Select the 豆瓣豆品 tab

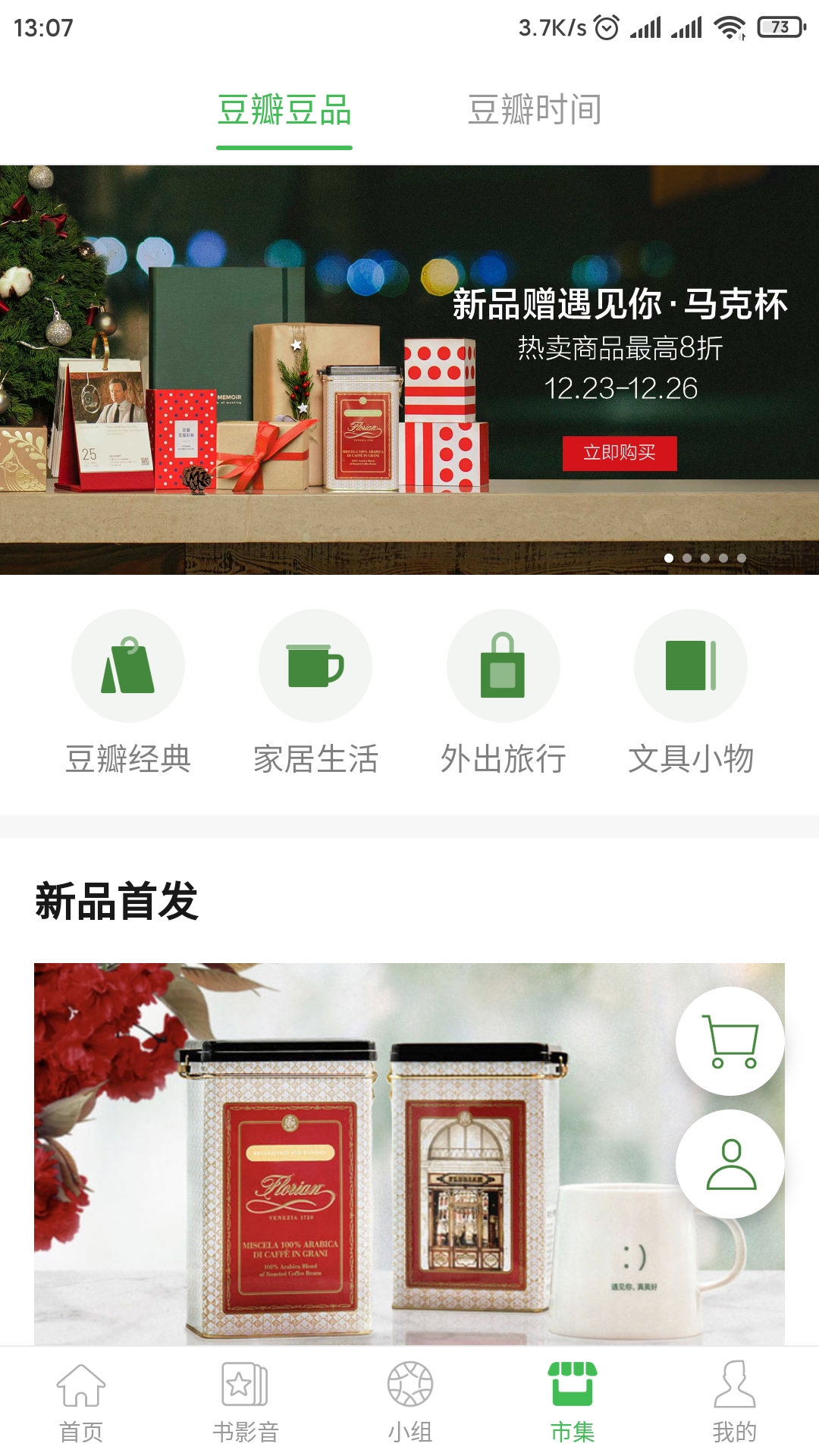pyautogui.click(x=284, y=111)
